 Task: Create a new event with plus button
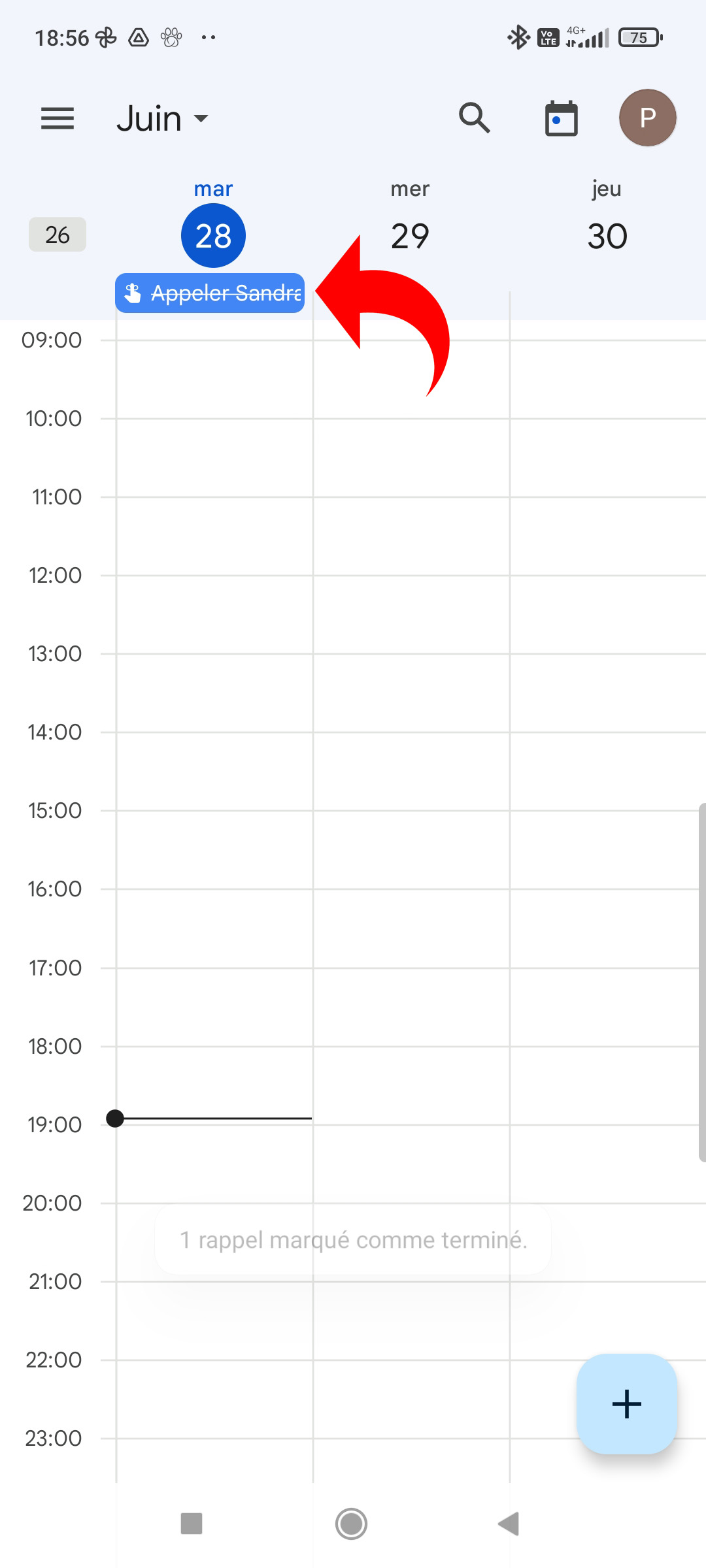[x=626, y=1403]
